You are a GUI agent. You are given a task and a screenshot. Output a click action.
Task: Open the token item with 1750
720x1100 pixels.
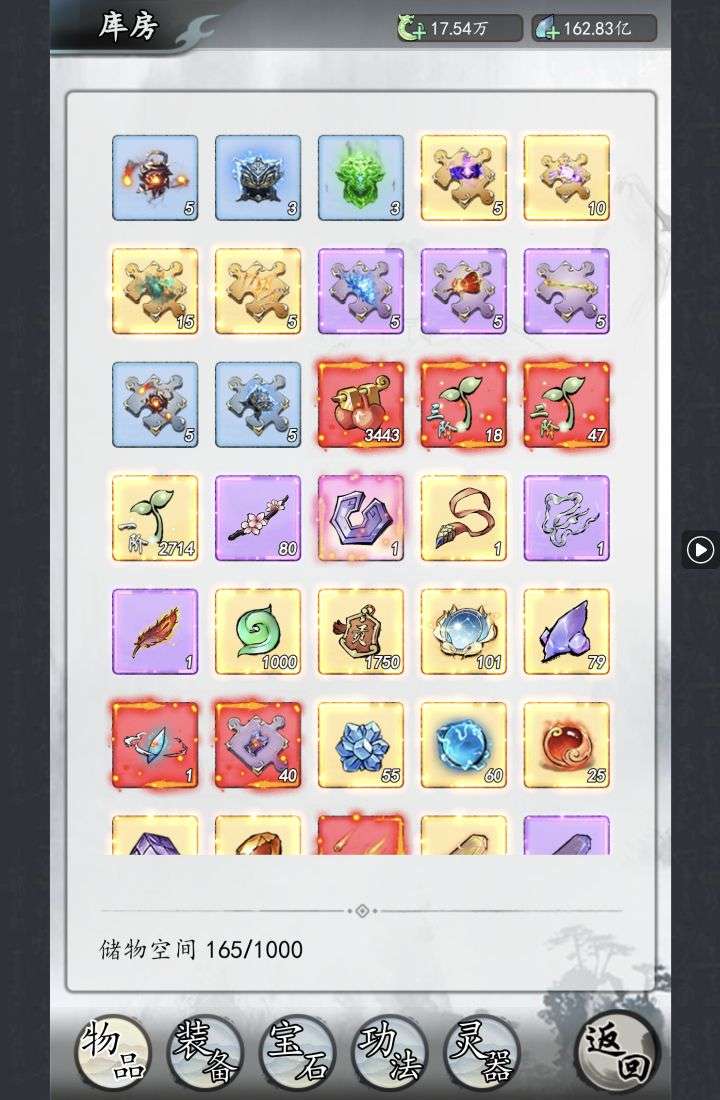pyautogui.click(x=361, y=631)
